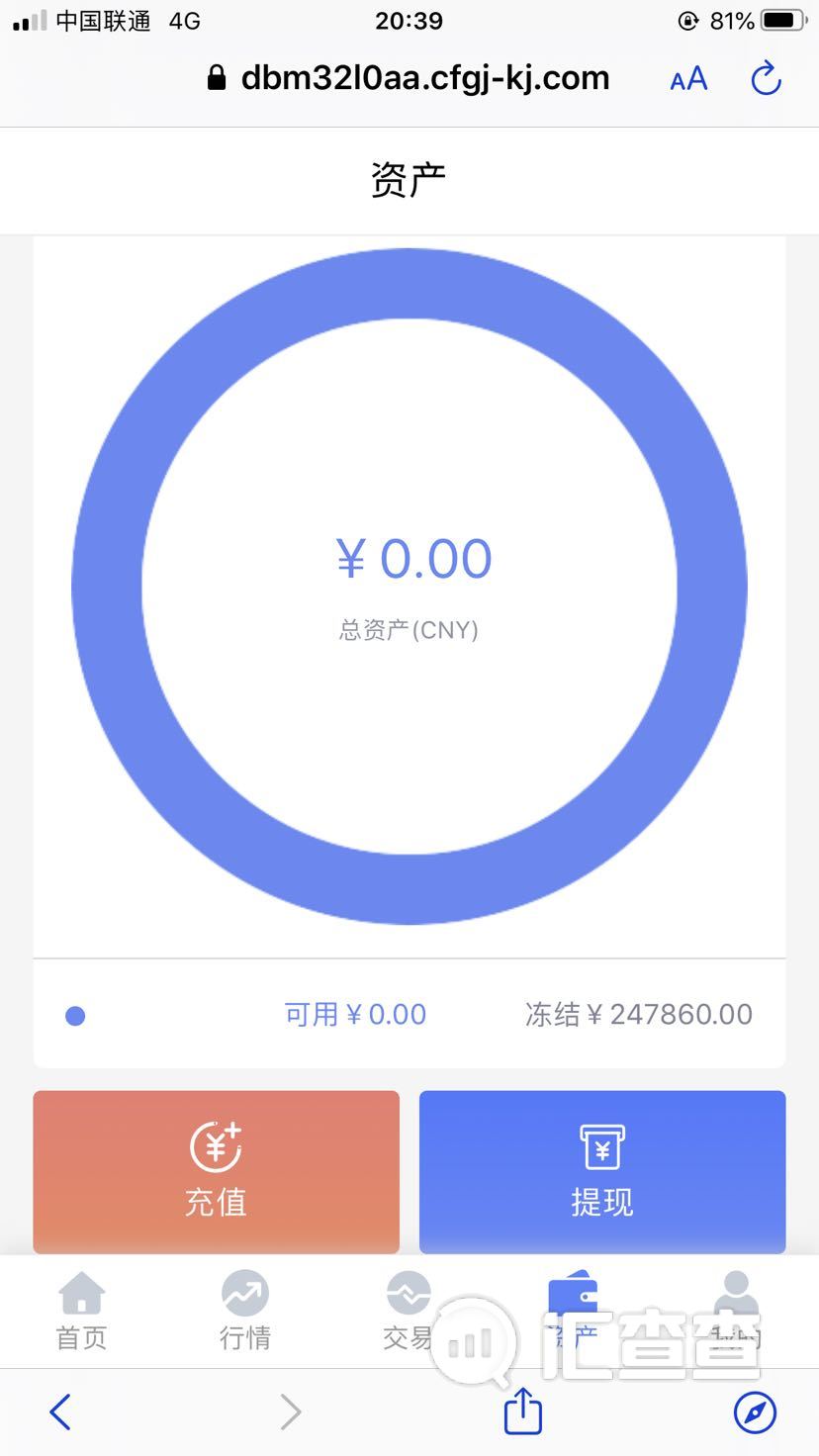Go back with the browser back arrow

coord(60,1412)
